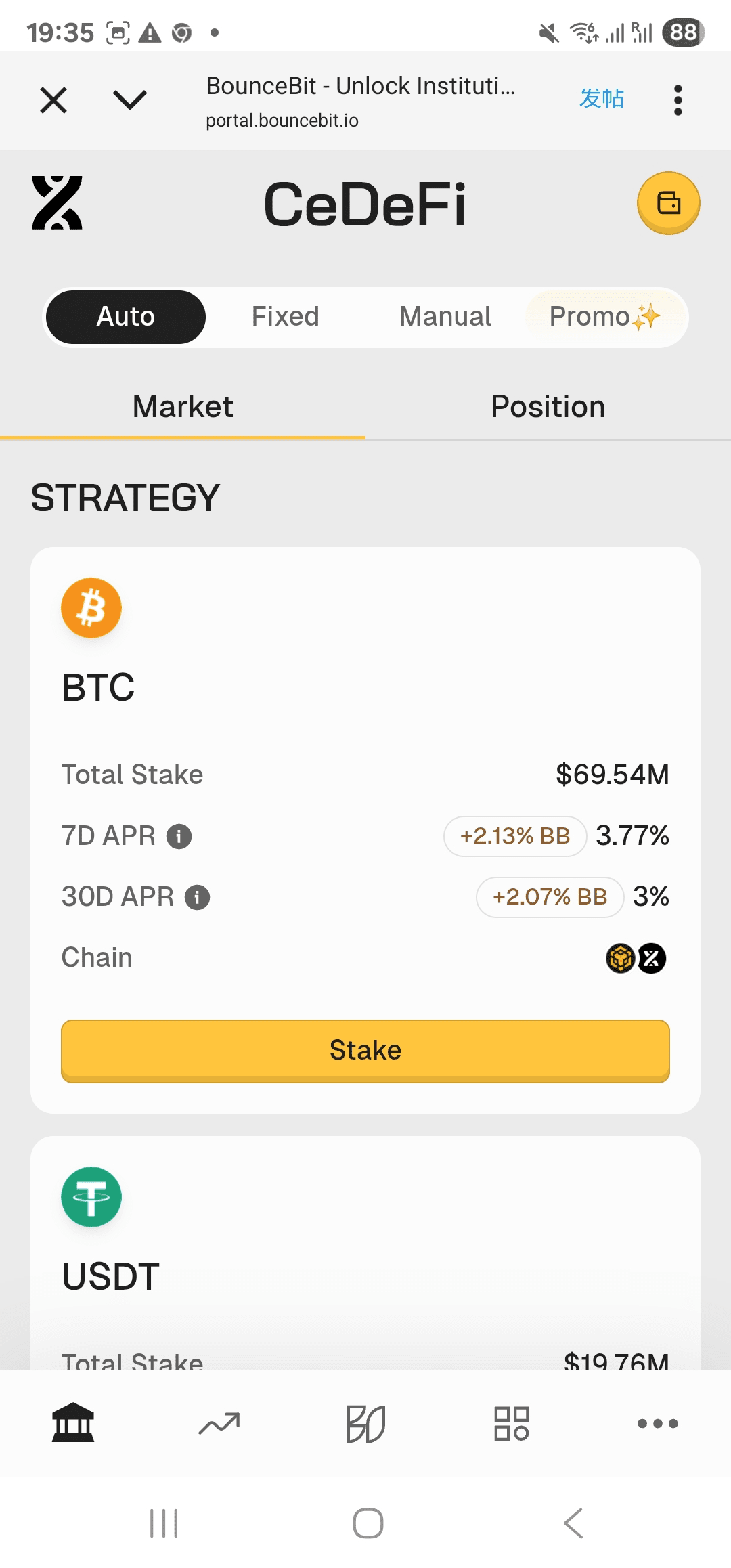Screen dimensions: 731x1568
Task: Open the bank icon in the bottom navigation
Action: tap(73, 1422)
